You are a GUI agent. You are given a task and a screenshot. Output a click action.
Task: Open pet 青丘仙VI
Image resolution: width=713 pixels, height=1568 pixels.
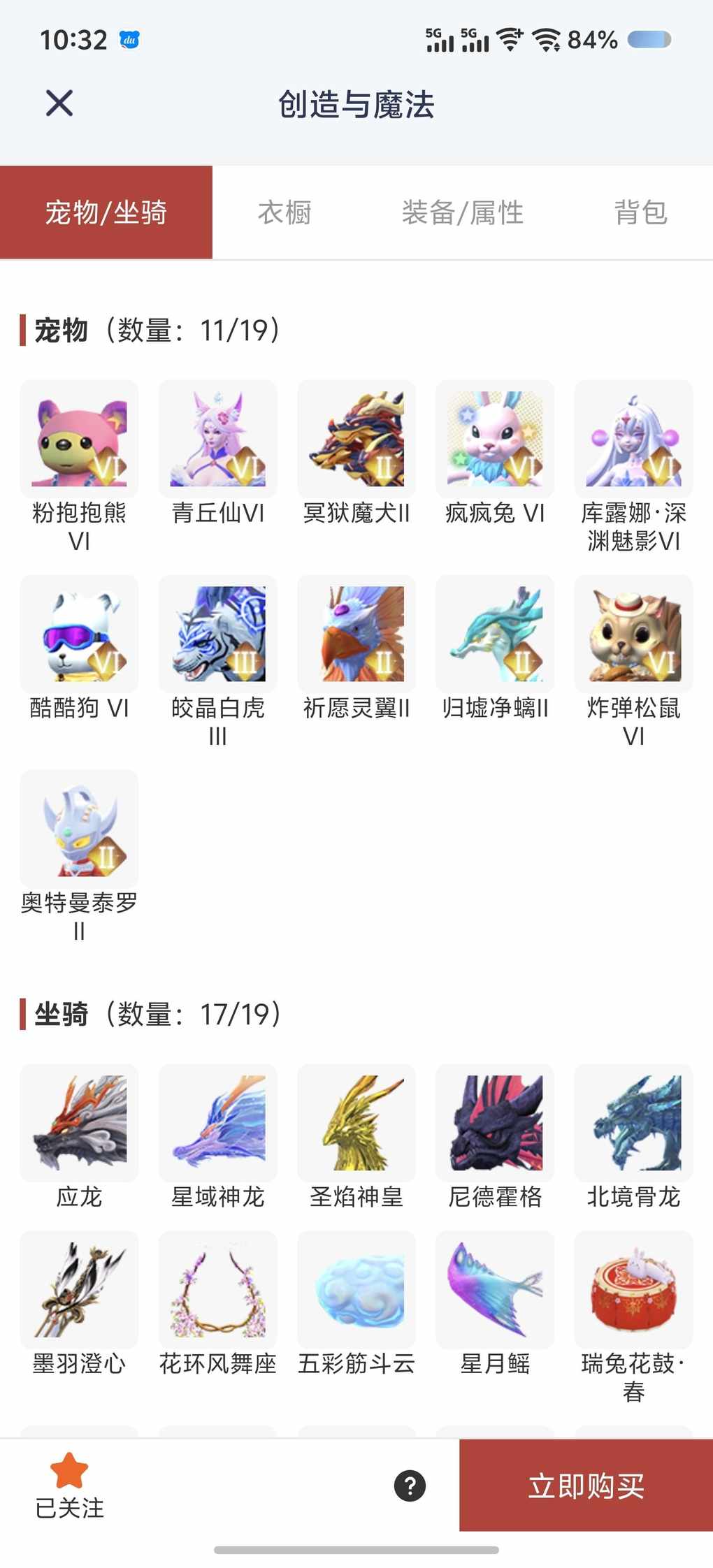pyautogui.click(x=218, y=439)
